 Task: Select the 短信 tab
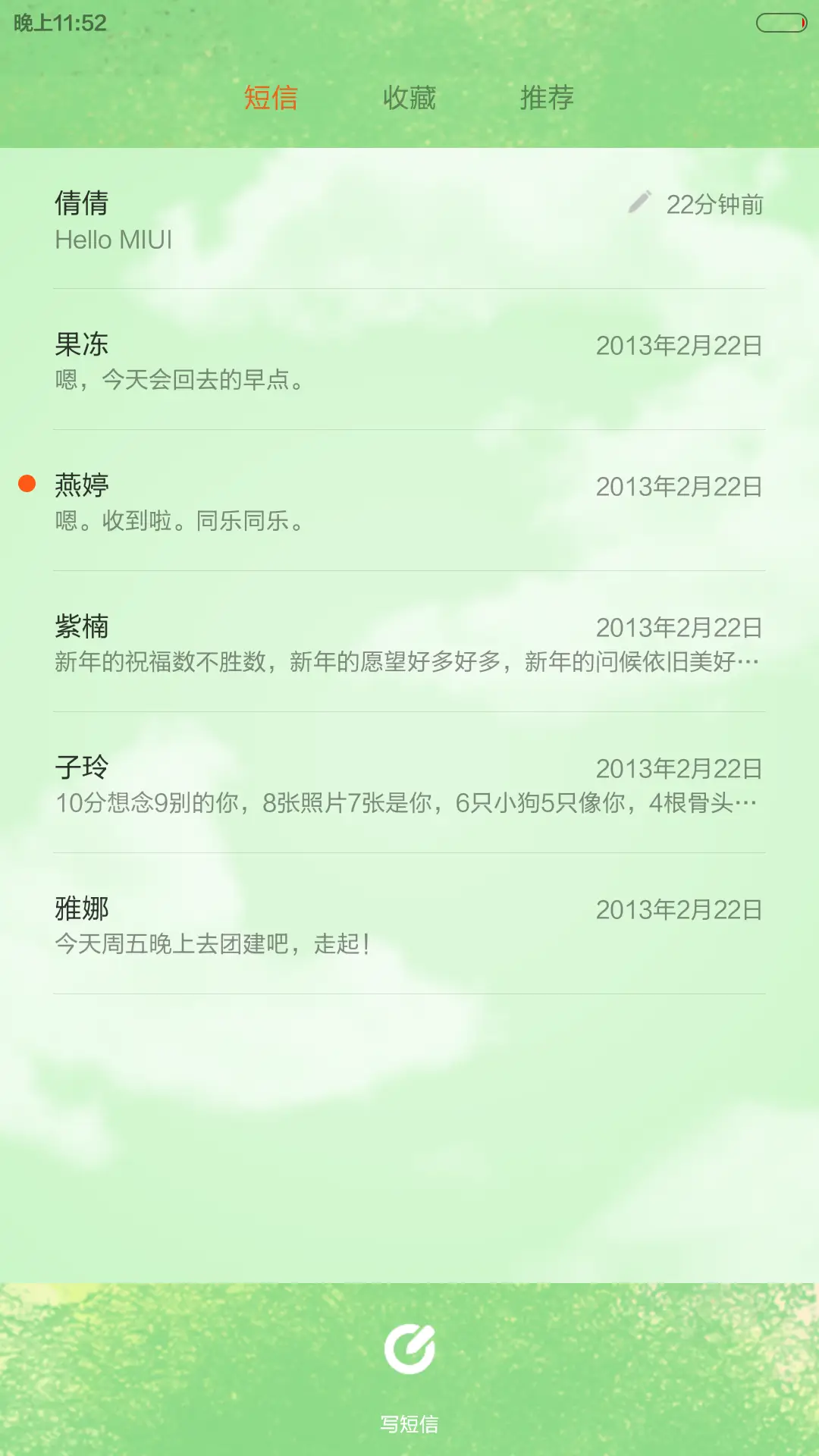click(x=270, y=98)
